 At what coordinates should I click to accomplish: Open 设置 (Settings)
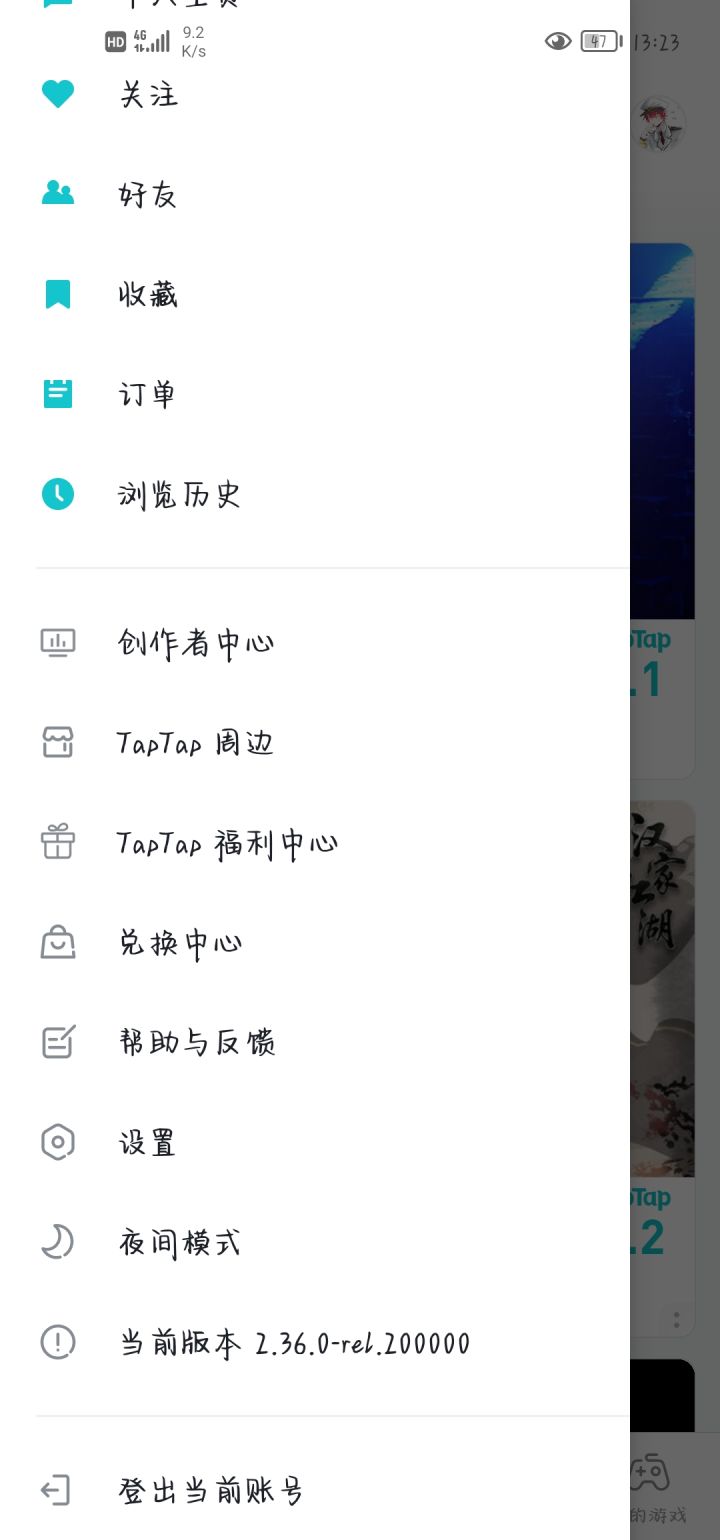click(x=148, y=1142)
